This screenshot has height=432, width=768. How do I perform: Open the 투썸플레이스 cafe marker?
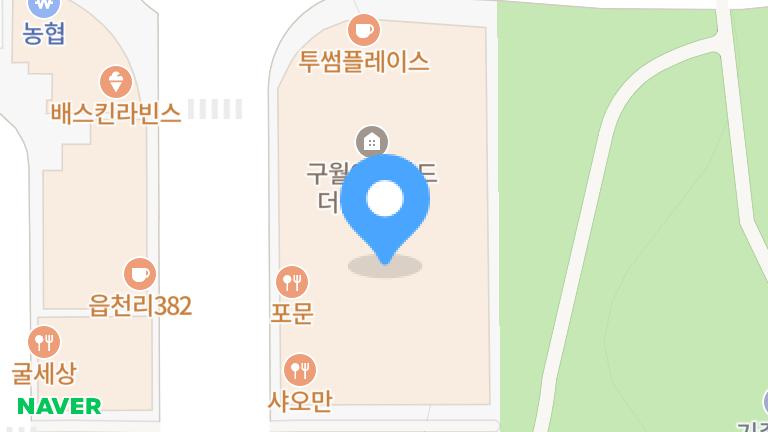pyautogui.click(x=364, y=30)
